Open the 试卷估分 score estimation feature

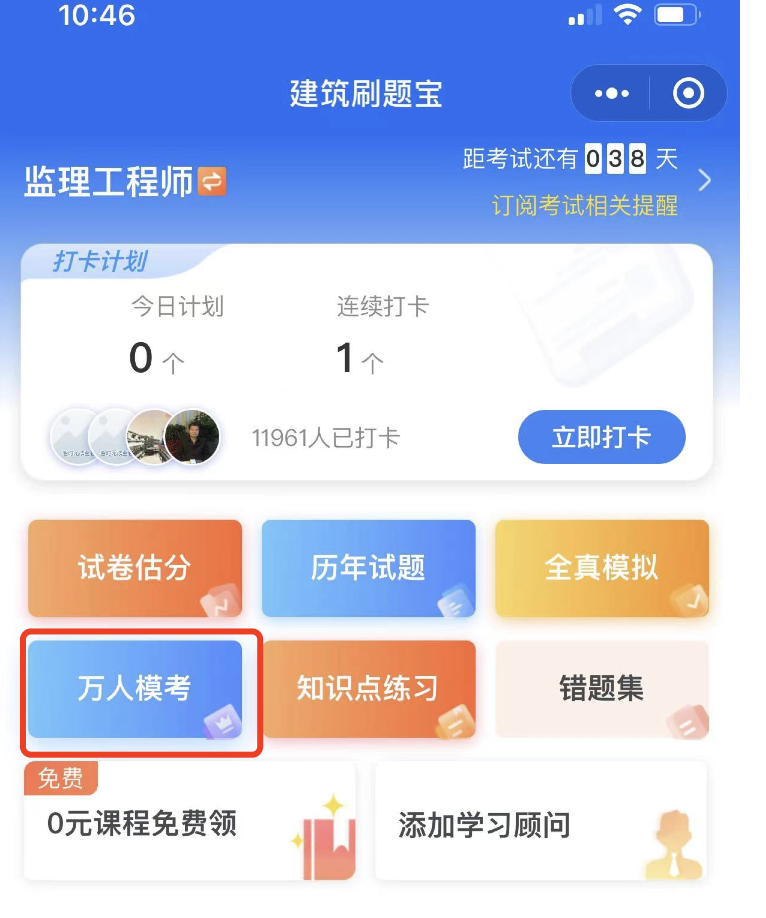(134, 568)
